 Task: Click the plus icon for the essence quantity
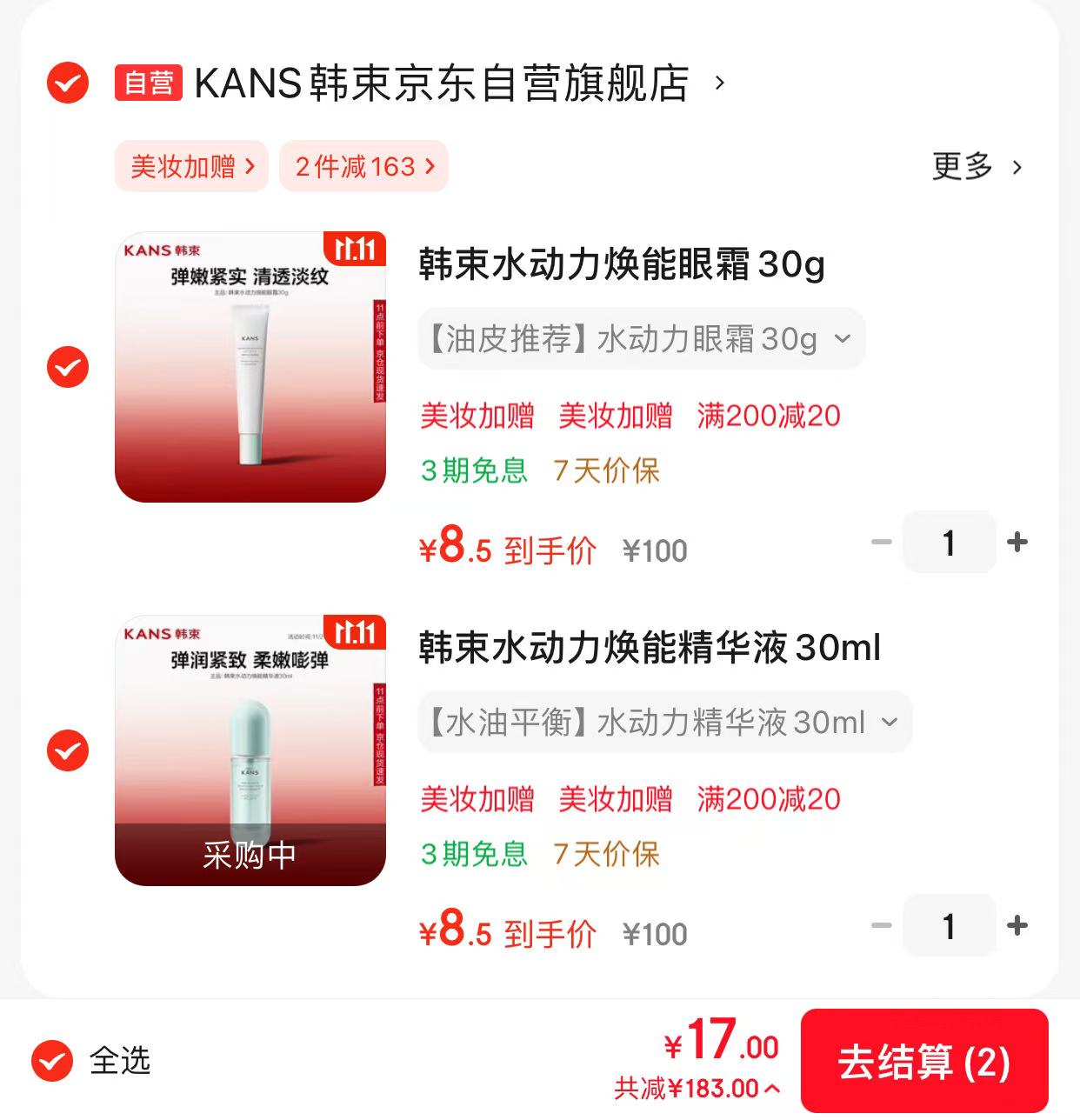(x=1017, y=925)
